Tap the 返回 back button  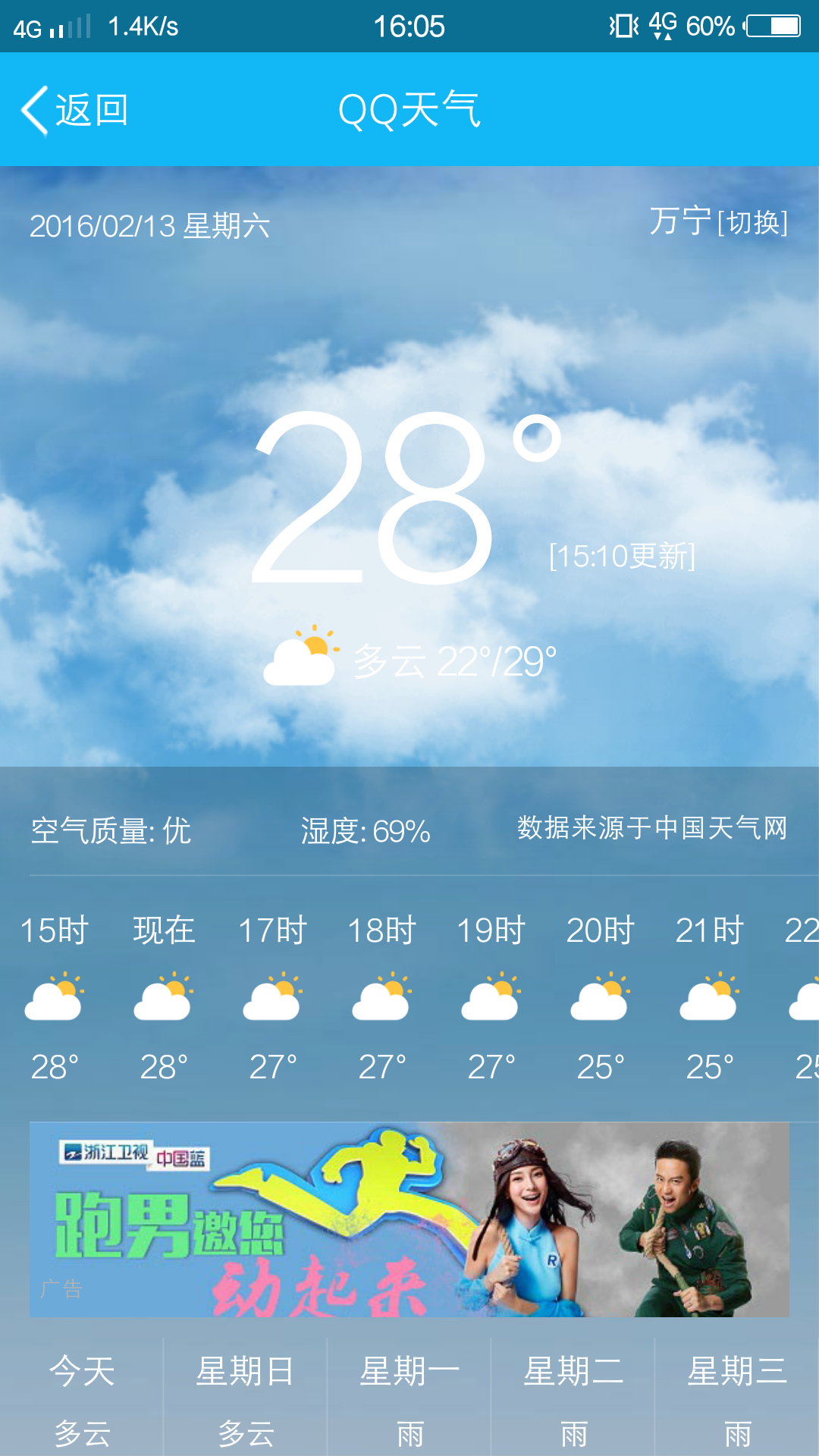74,111
